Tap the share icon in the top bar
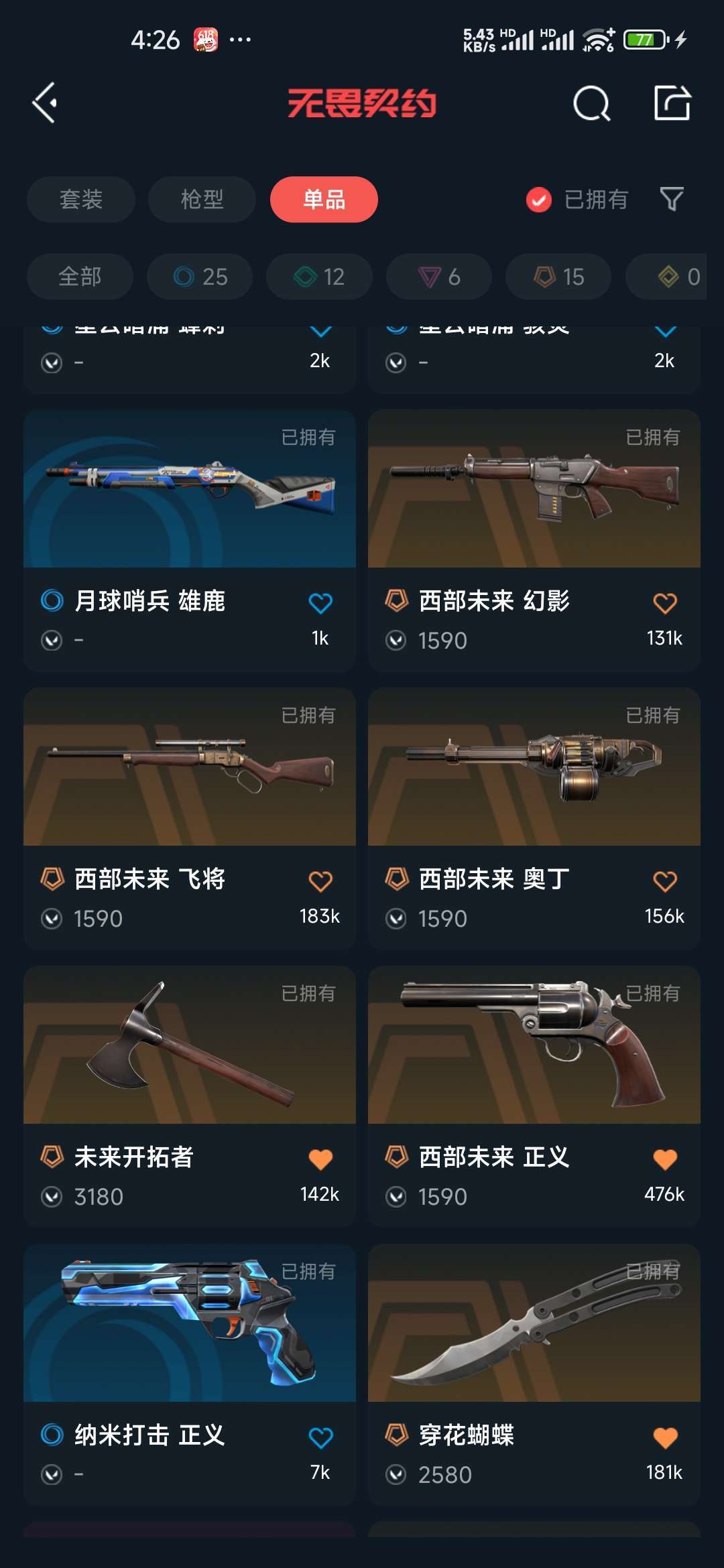Viewport: 724px width, 1568px height. (x=672, y=103)
